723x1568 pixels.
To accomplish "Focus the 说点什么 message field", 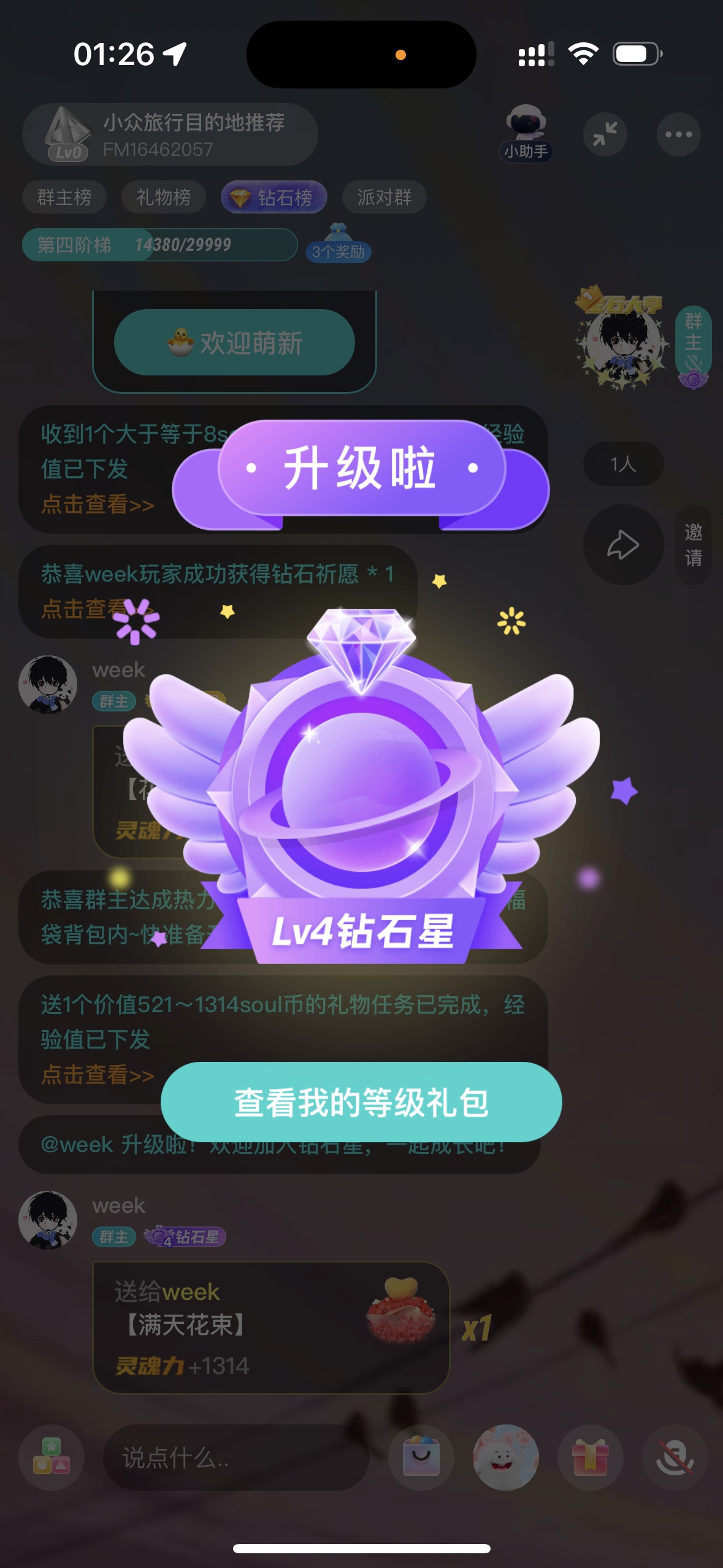I will pos(237,1457).
